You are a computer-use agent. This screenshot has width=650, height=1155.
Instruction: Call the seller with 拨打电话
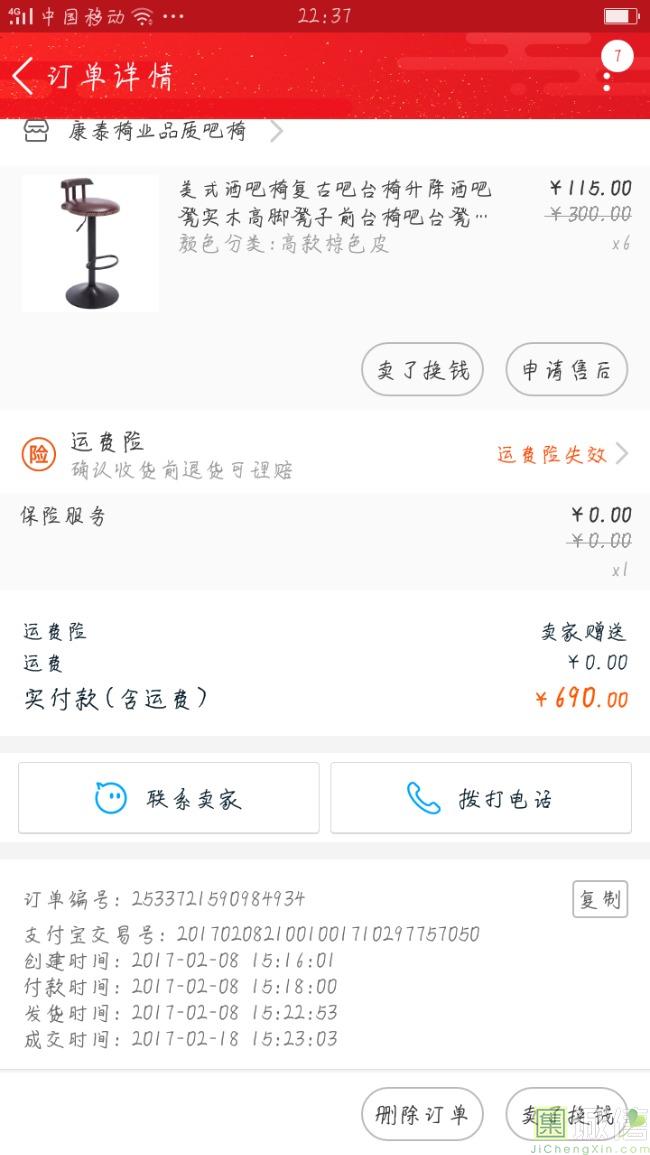(x=481, y=798)
